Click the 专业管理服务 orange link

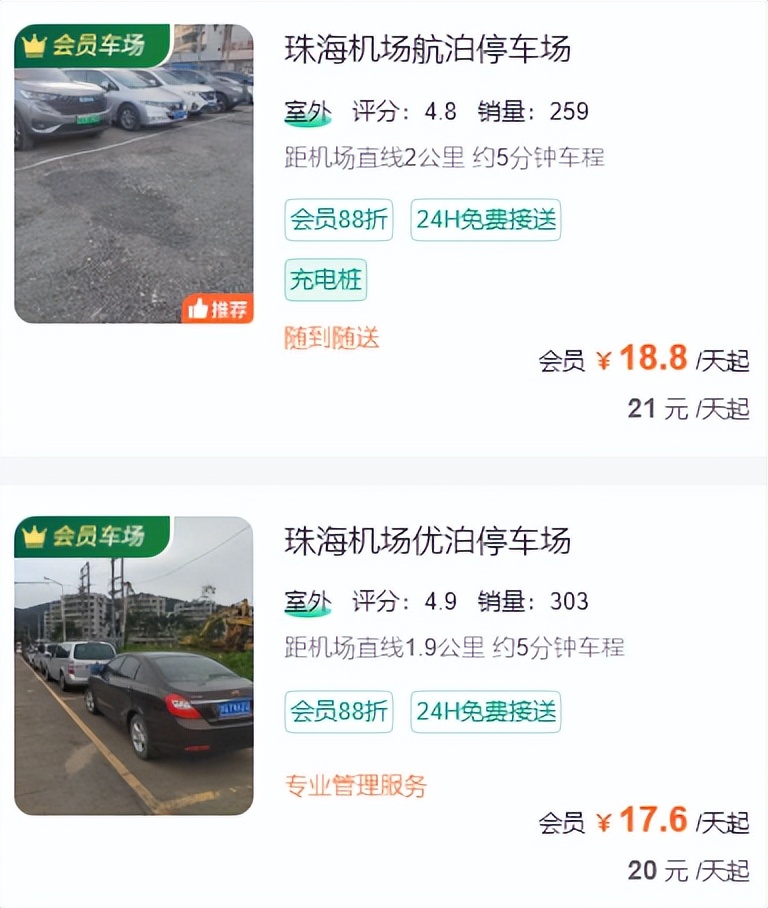click(356, 786)
